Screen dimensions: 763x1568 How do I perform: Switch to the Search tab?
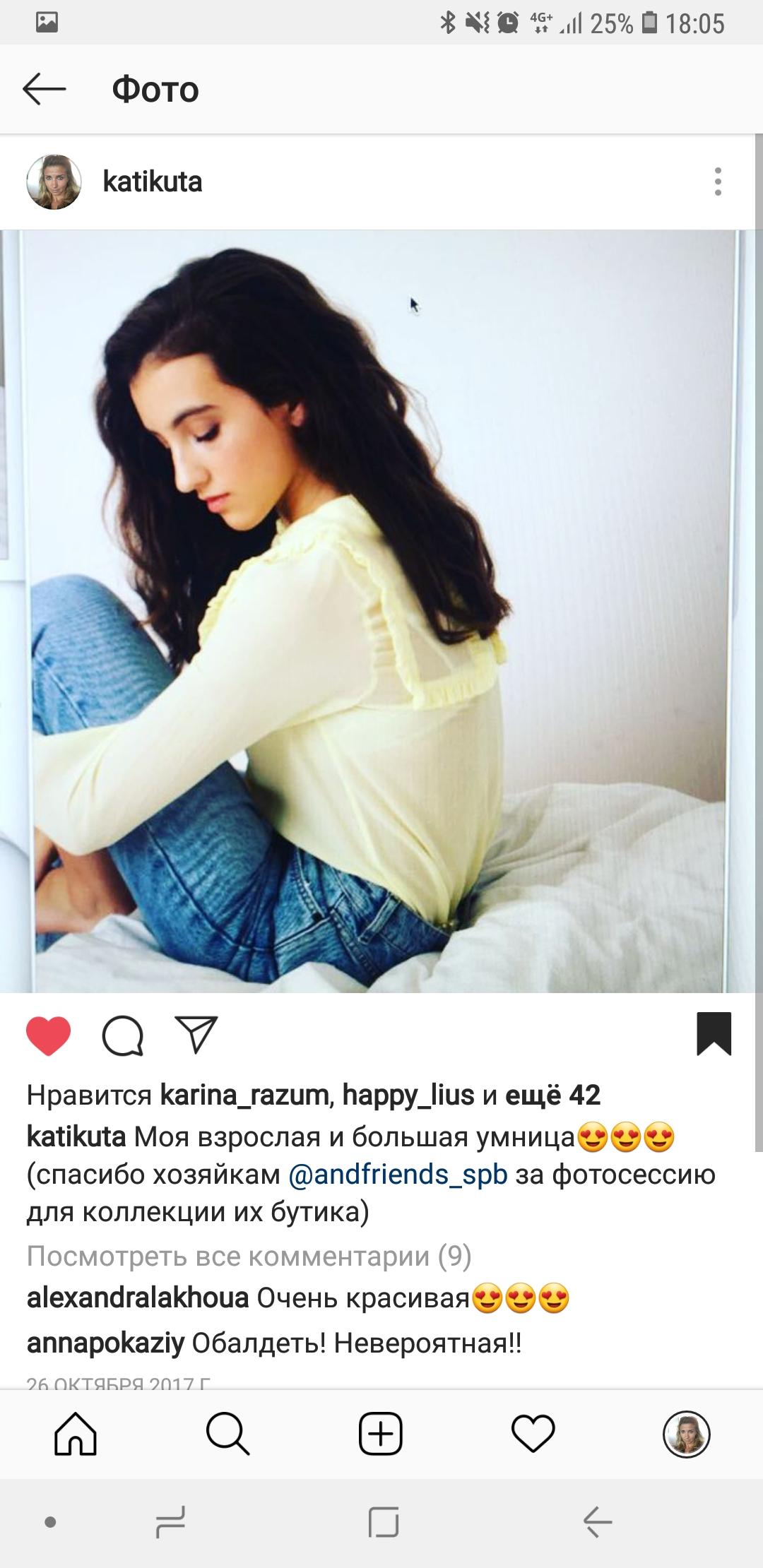click(x=227, y=1434)
